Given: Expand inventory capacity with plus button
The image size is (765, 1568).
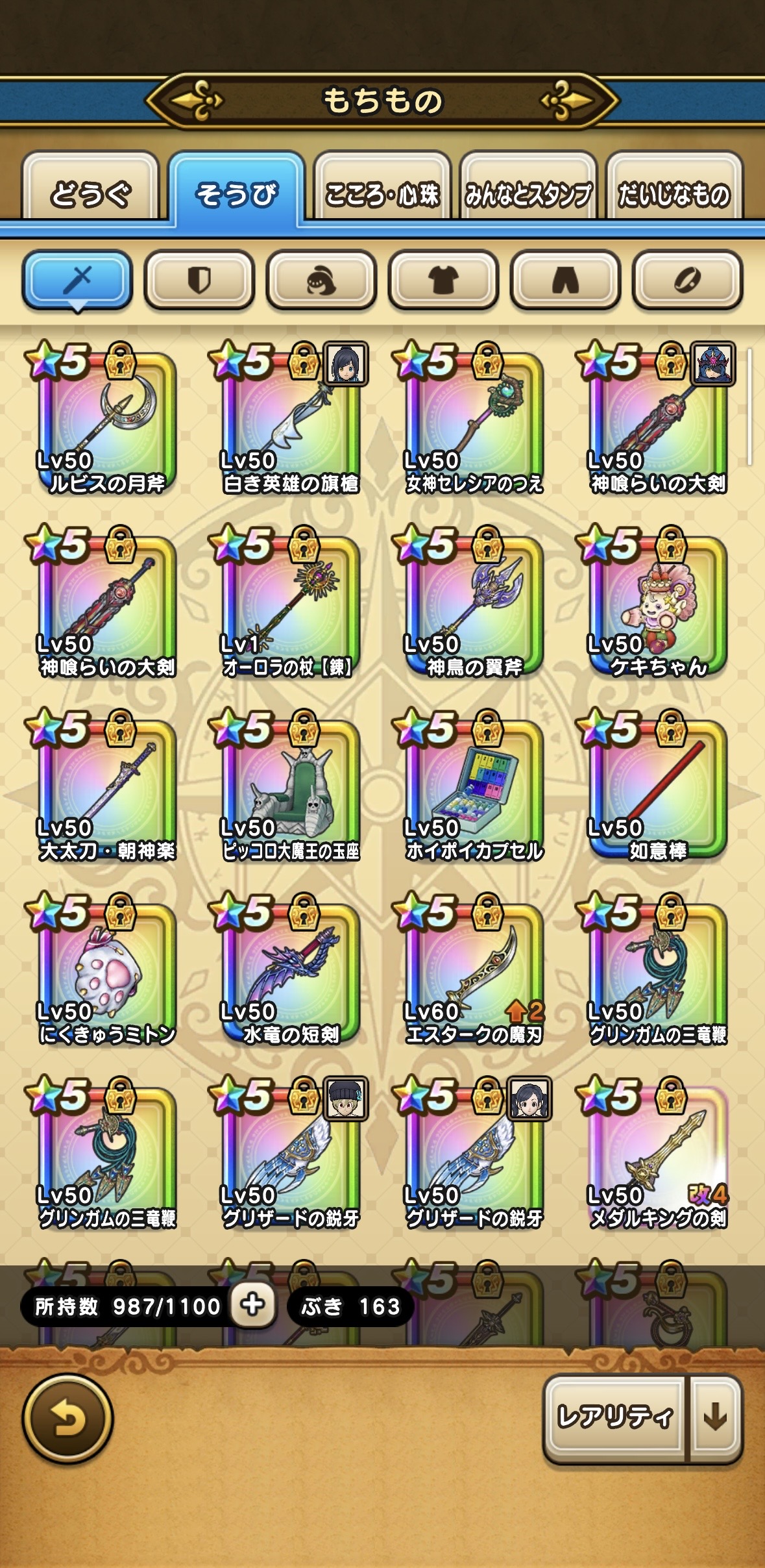Looking at the screenshot, I should pos(252,1304).
